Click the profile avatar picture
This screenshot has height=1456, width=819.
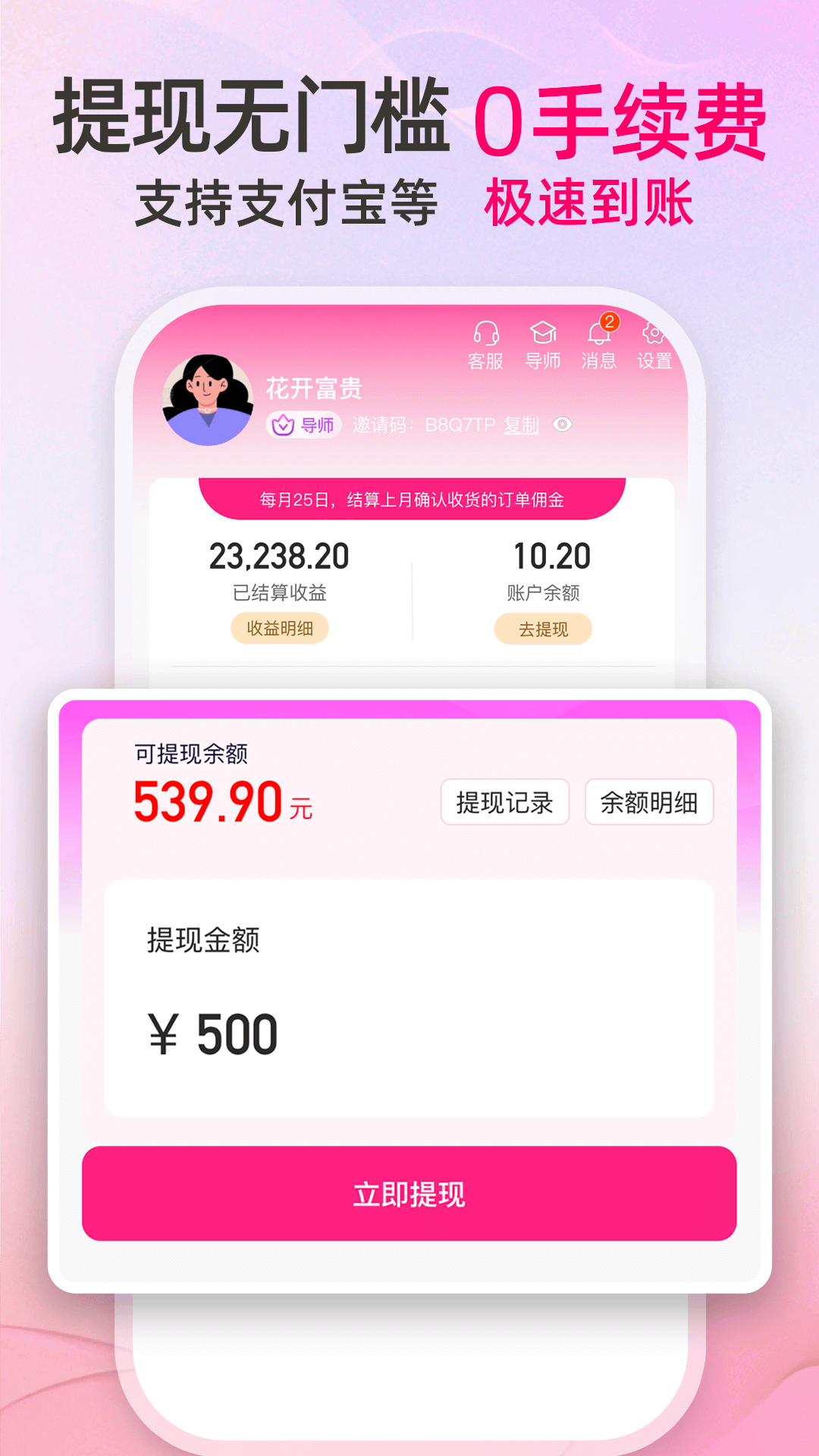207,394
